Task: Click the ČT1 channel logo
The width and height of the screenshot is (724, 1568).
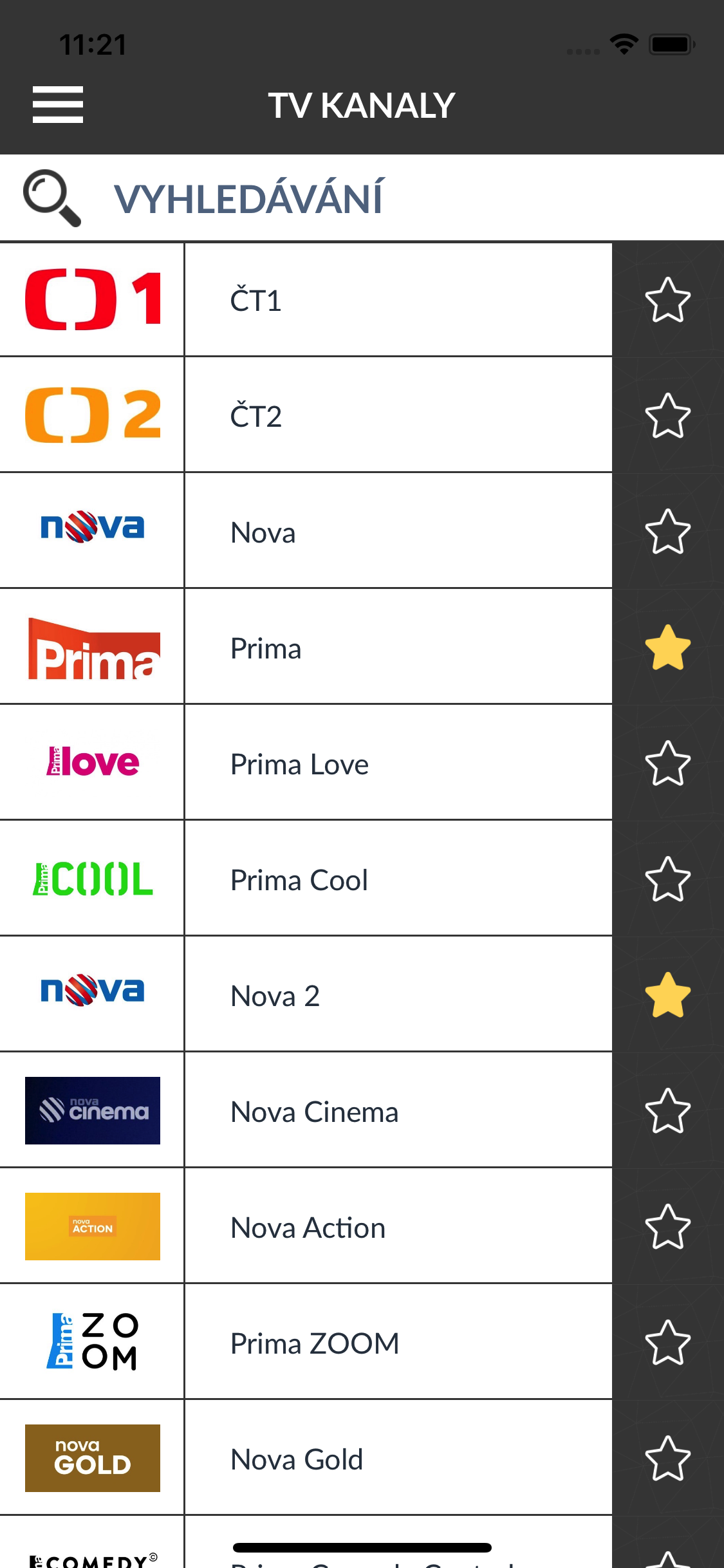Action: click(x=93, y=298)
